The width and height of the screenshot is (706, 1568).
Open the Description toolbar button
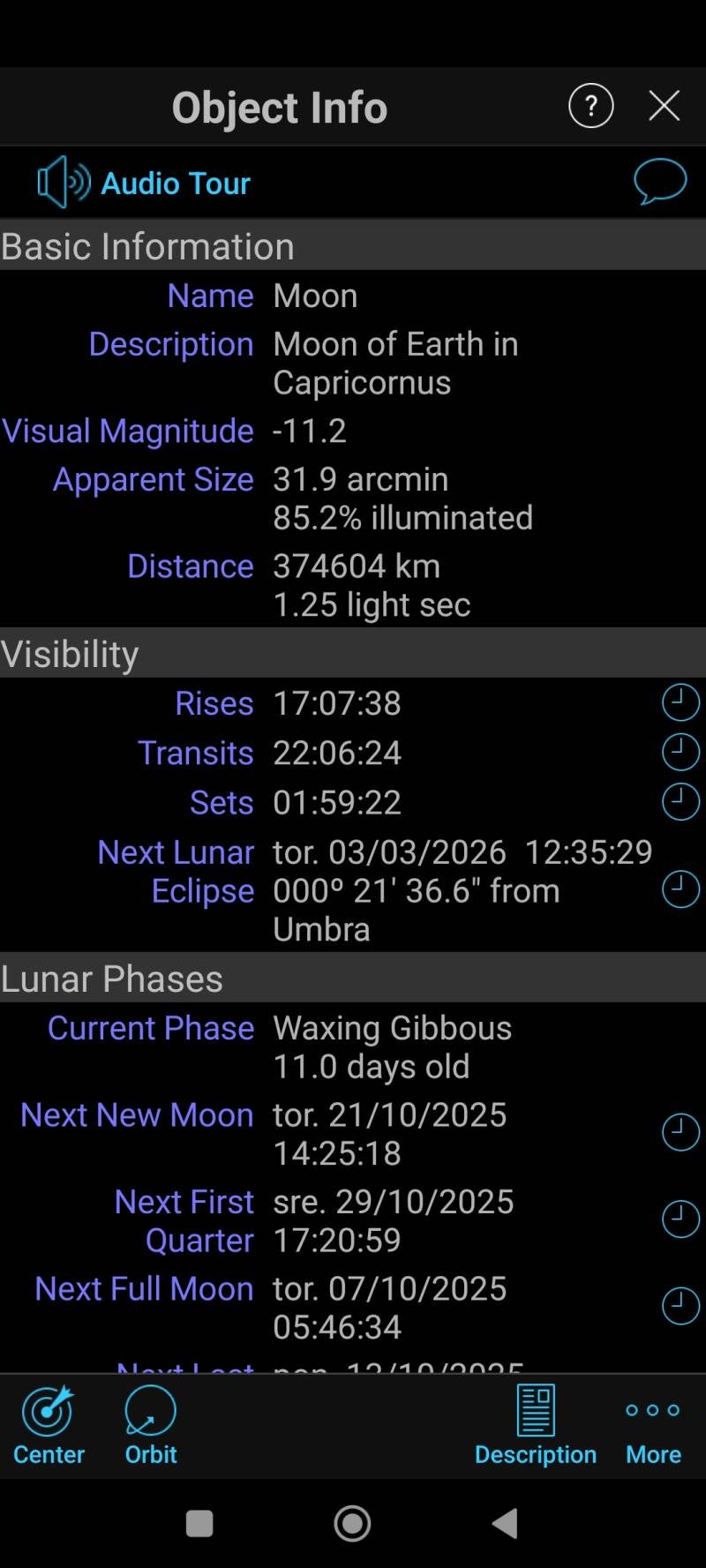535,1425
